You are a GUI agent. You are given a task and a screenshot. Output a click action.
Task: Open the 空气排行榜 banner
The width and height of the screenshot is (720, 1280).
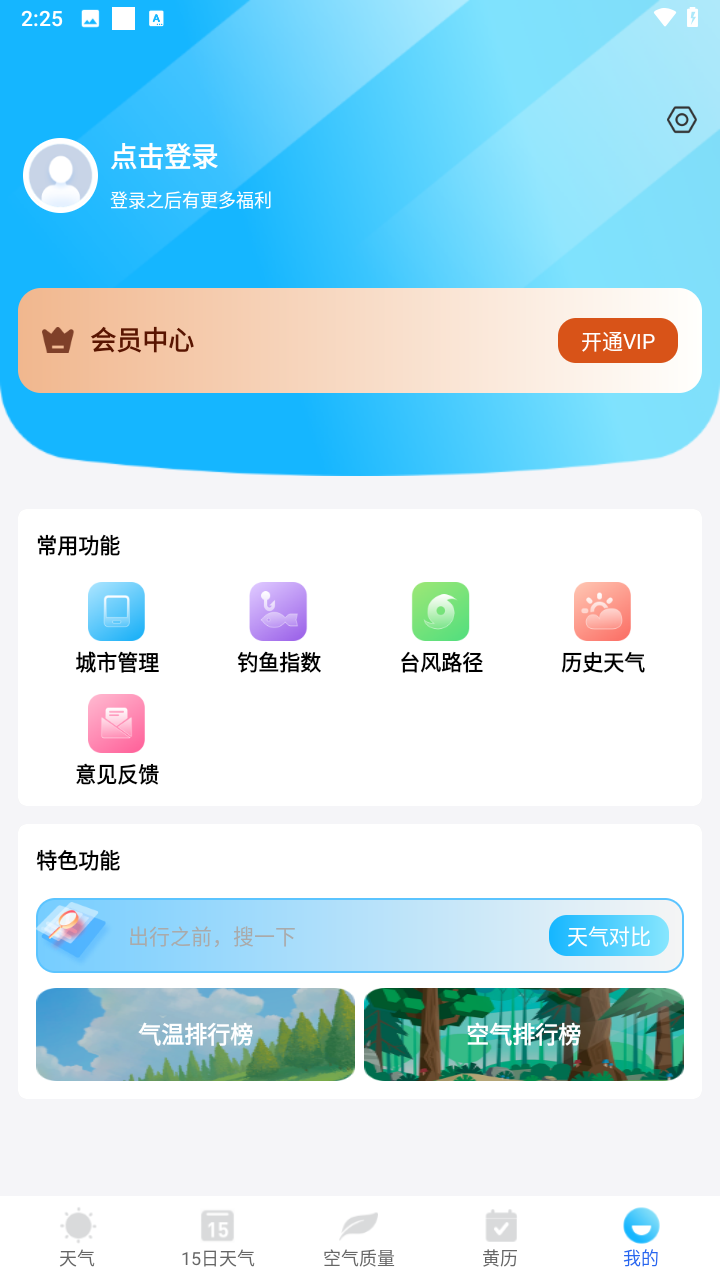pyautogui.click(x=524, y=1034)
